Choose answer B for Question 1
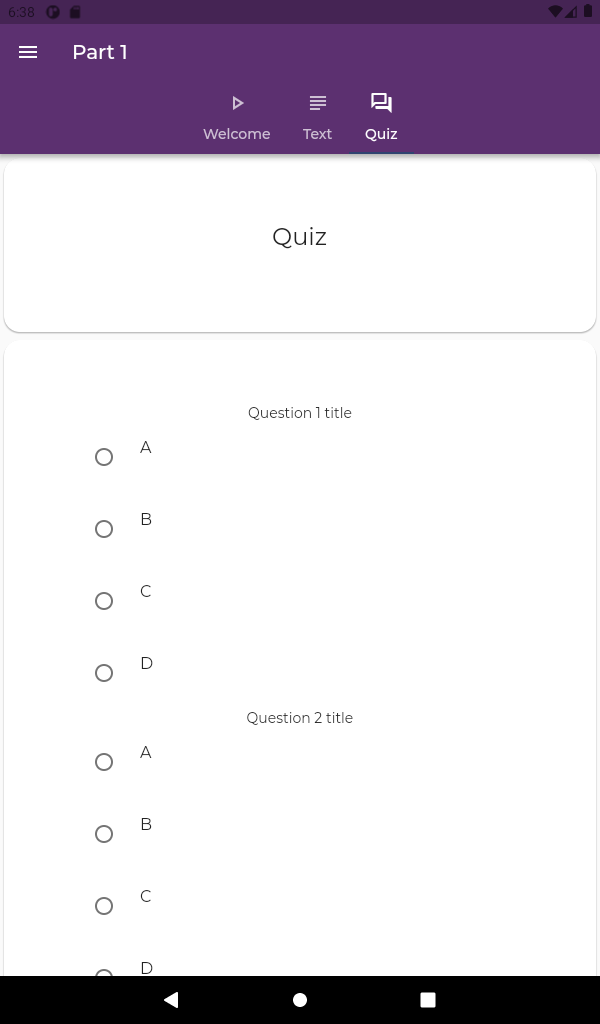This screenshot has height=1024, width=600. (104, 529)
